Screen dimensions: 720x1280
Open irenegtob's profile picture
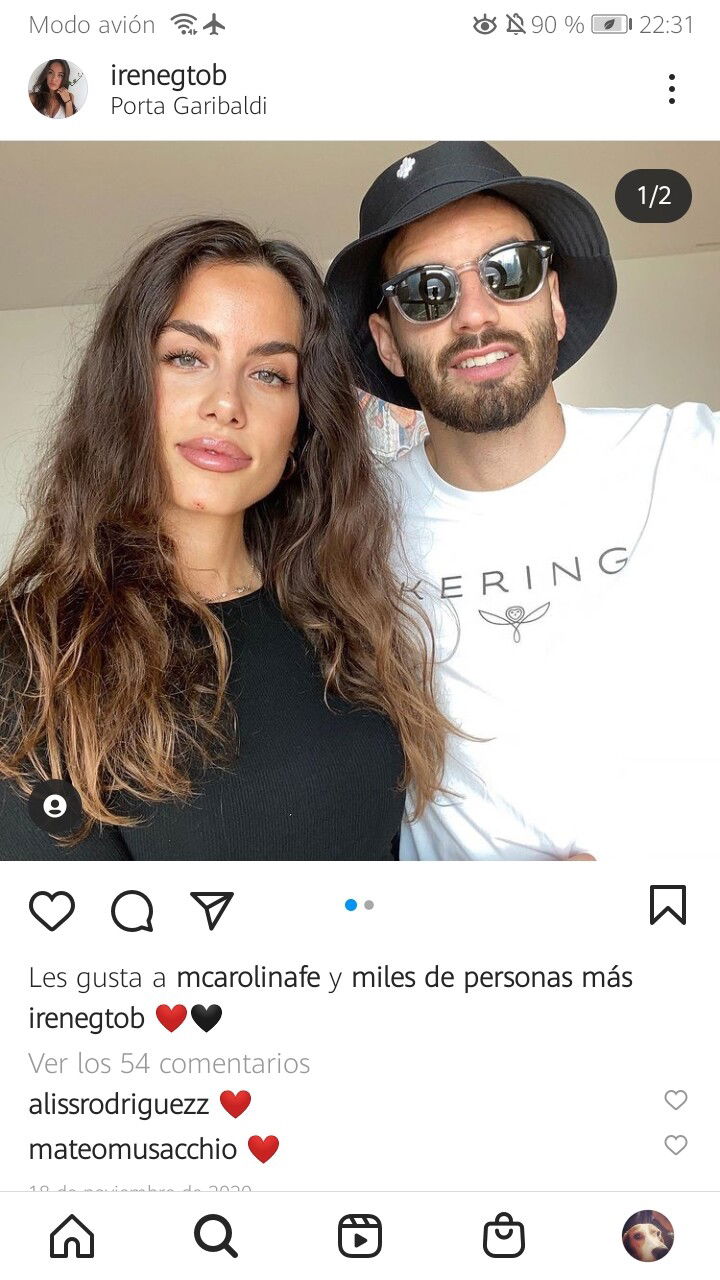pos(58,89)
